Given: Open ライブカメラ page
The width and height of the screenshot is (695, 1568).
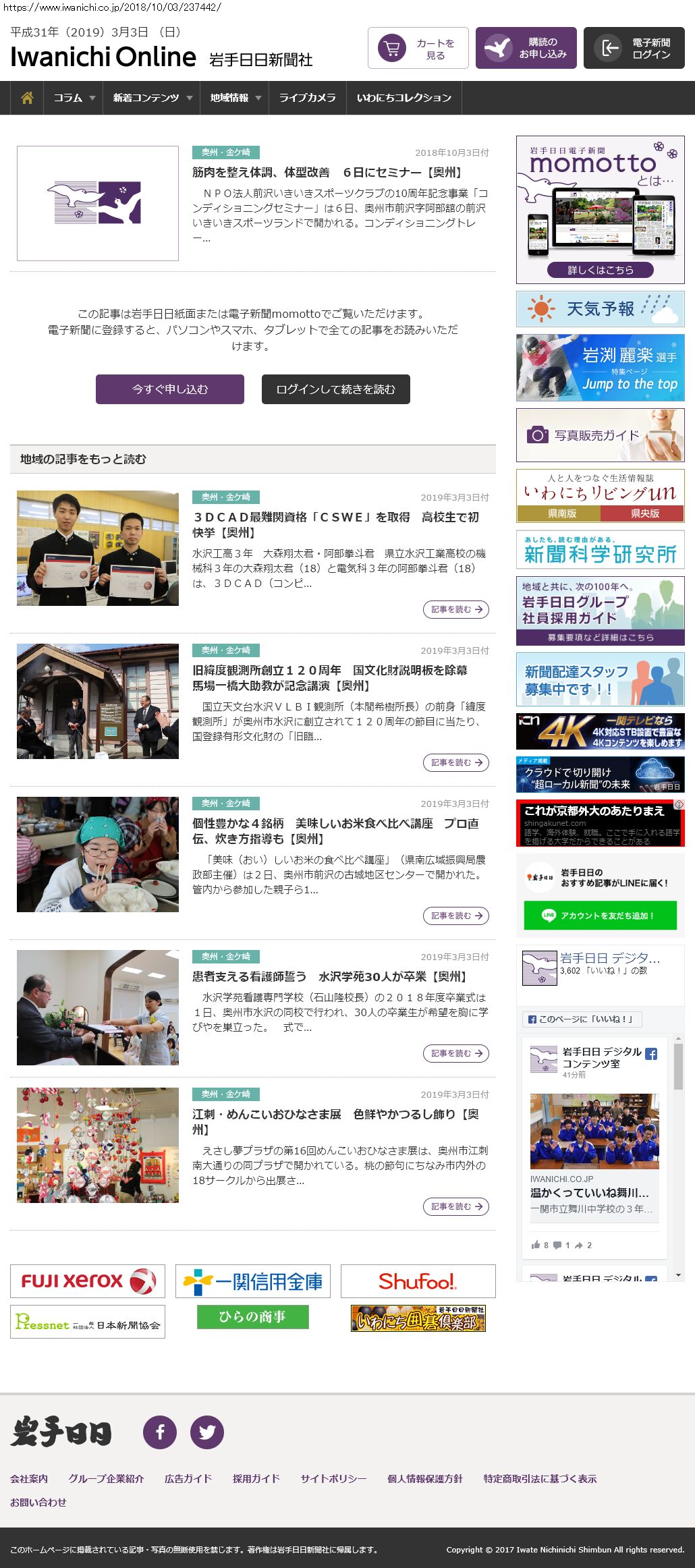Looking at the screenshot, I should click(307, 98).
